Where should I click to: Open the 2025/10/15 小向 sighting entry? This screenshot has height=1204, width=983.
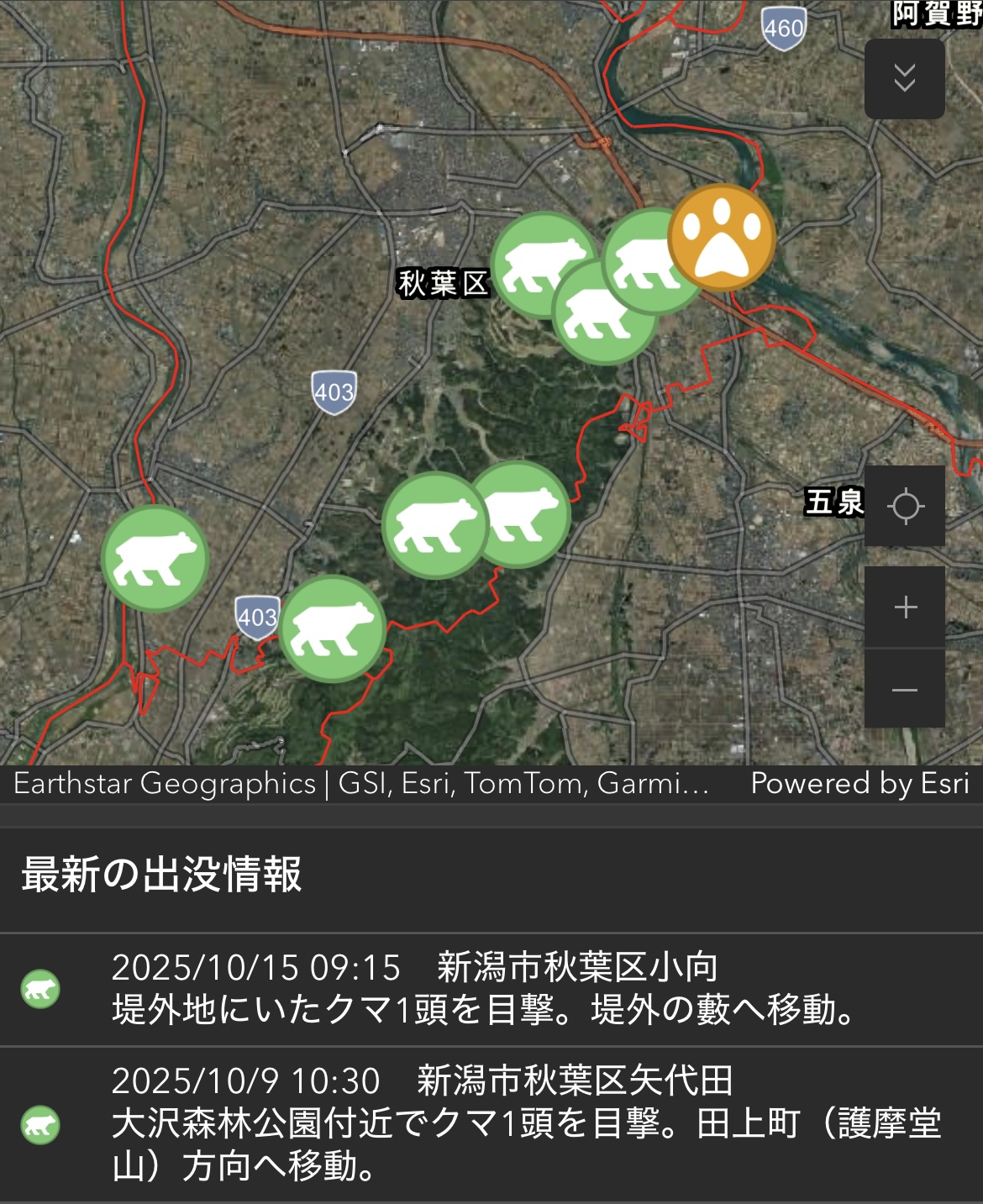(x=491, y=989)
